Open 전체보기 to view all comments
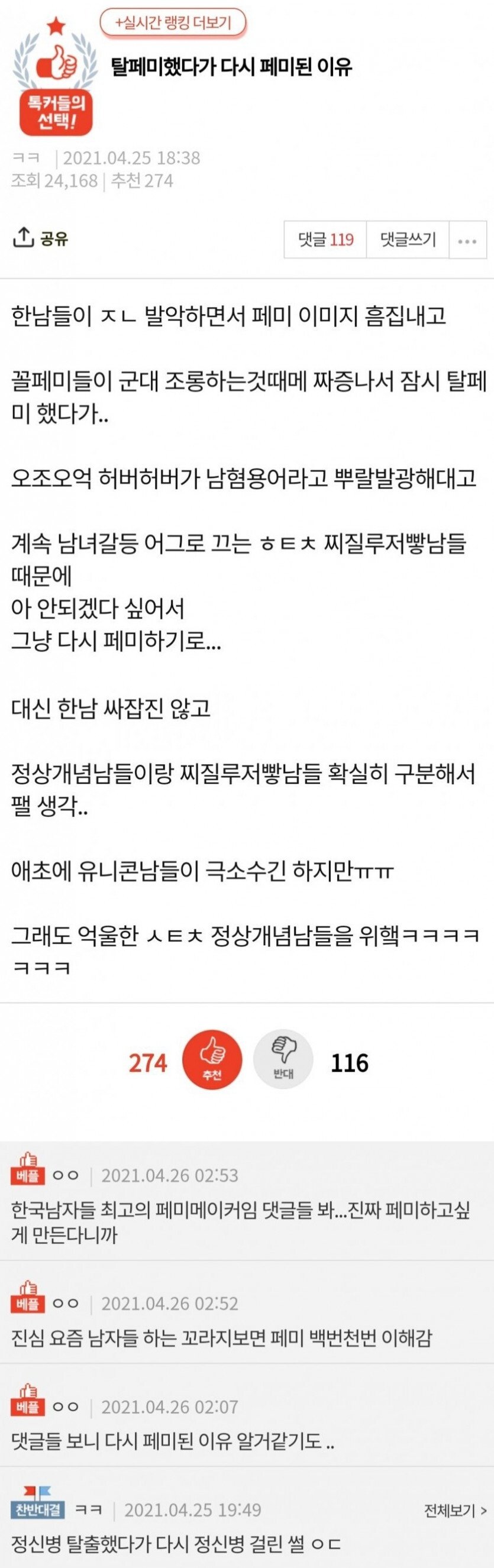Viewport: 494px width, 1568px height. pyautogui.click(x=455, y=1509)
